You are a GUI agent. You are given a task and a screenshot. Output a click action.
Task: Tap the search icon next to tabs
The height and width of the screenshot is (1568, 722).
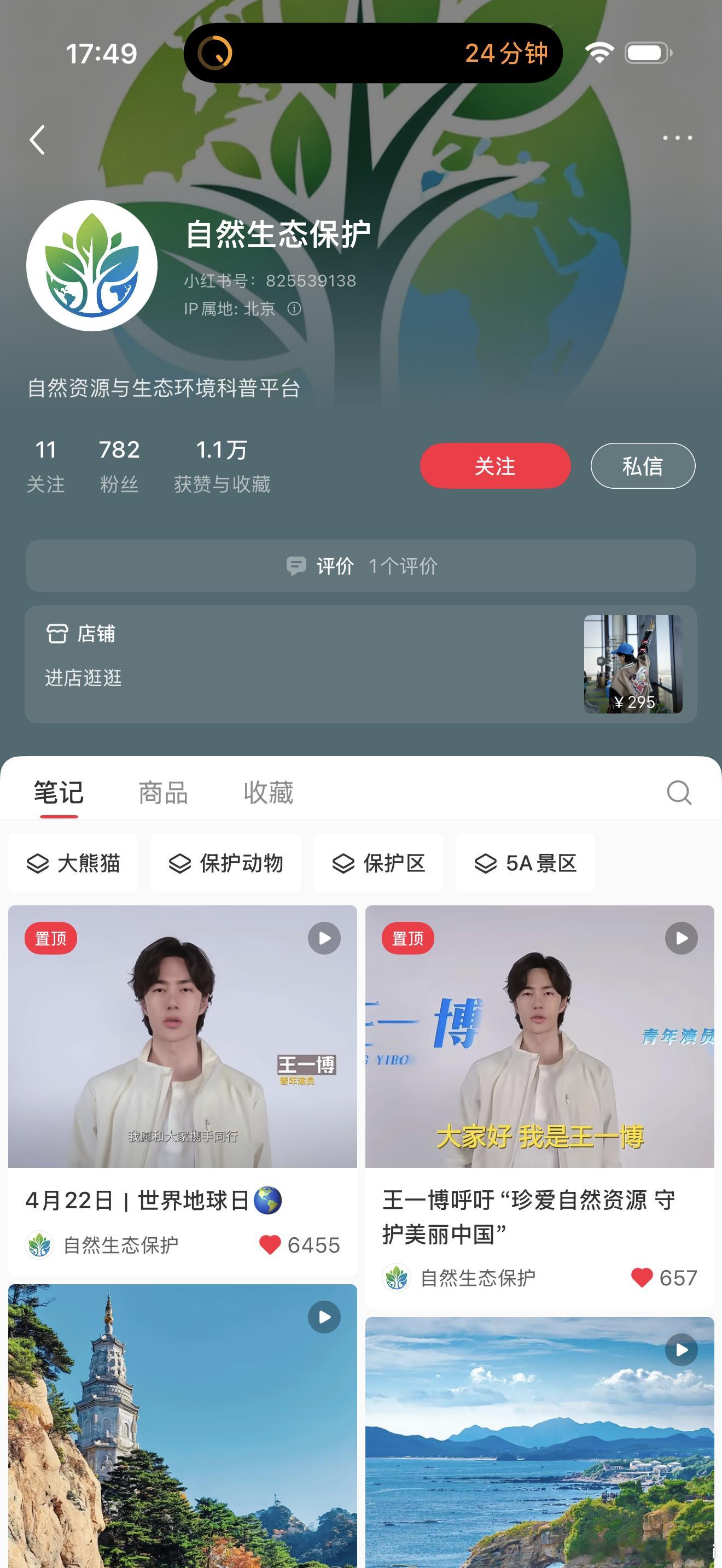tap(678, 793)
